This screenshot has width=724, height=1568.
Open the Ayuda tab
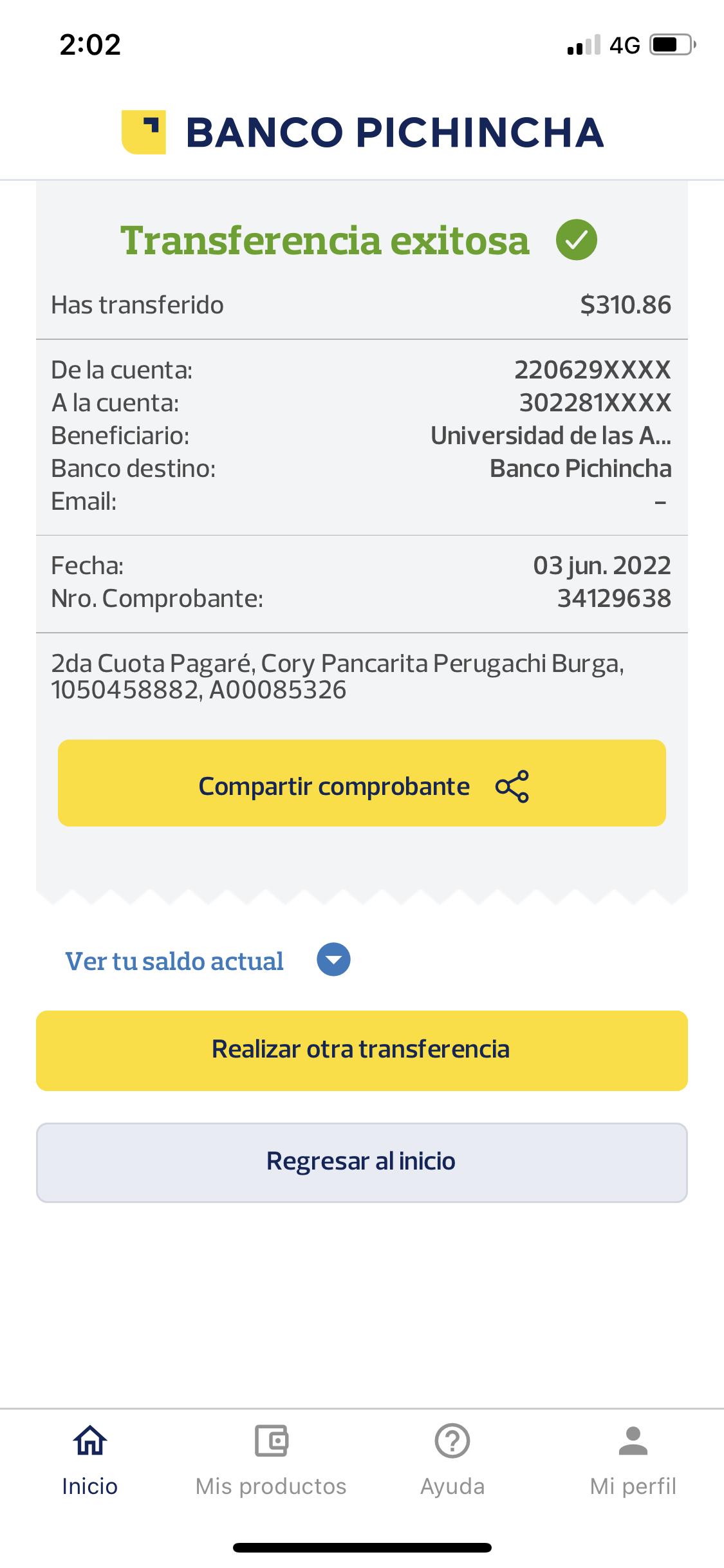pos(452,1460)
